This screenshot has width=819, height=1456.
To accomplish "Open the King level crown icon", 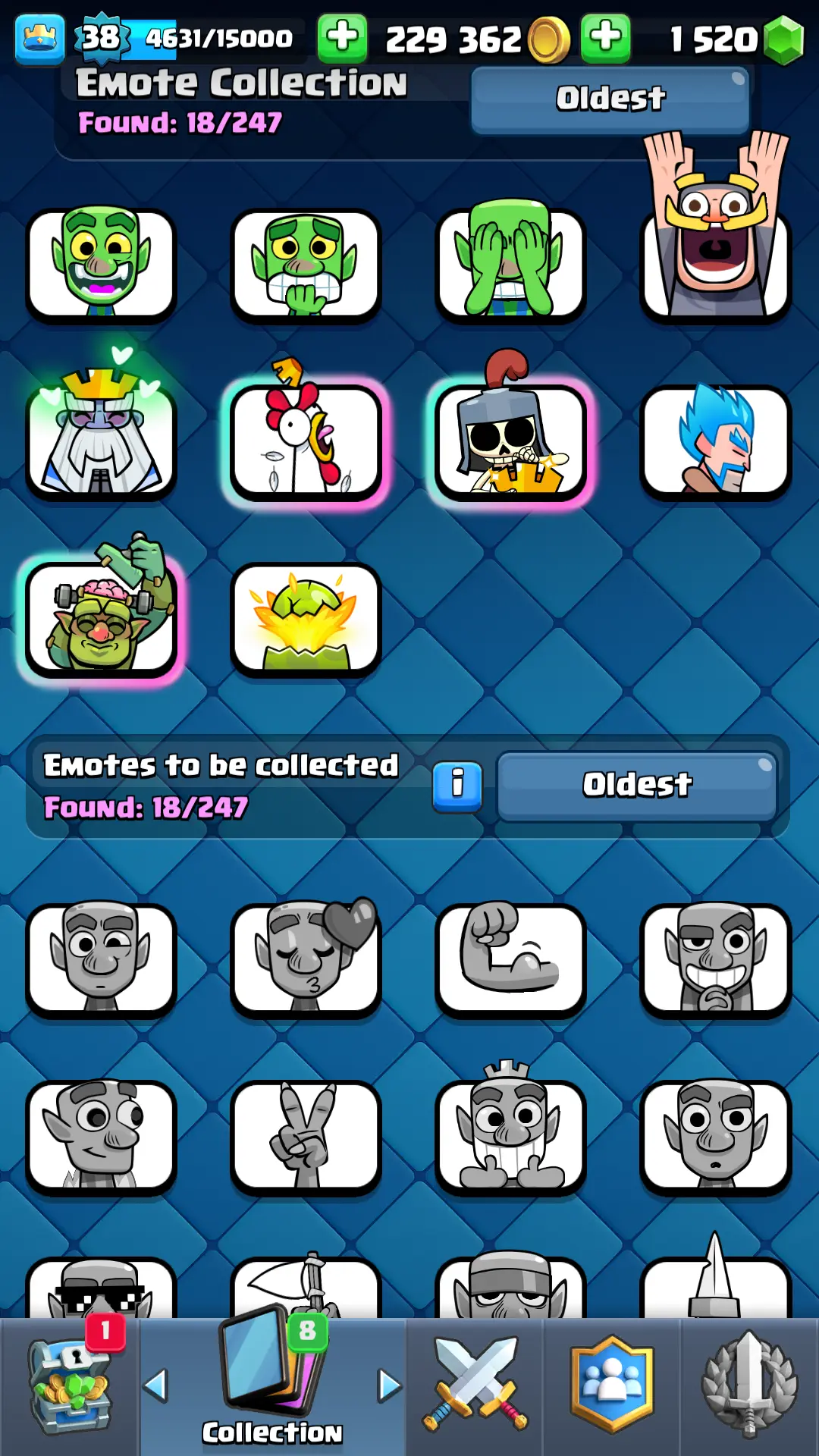I will (x=39, y=39).
